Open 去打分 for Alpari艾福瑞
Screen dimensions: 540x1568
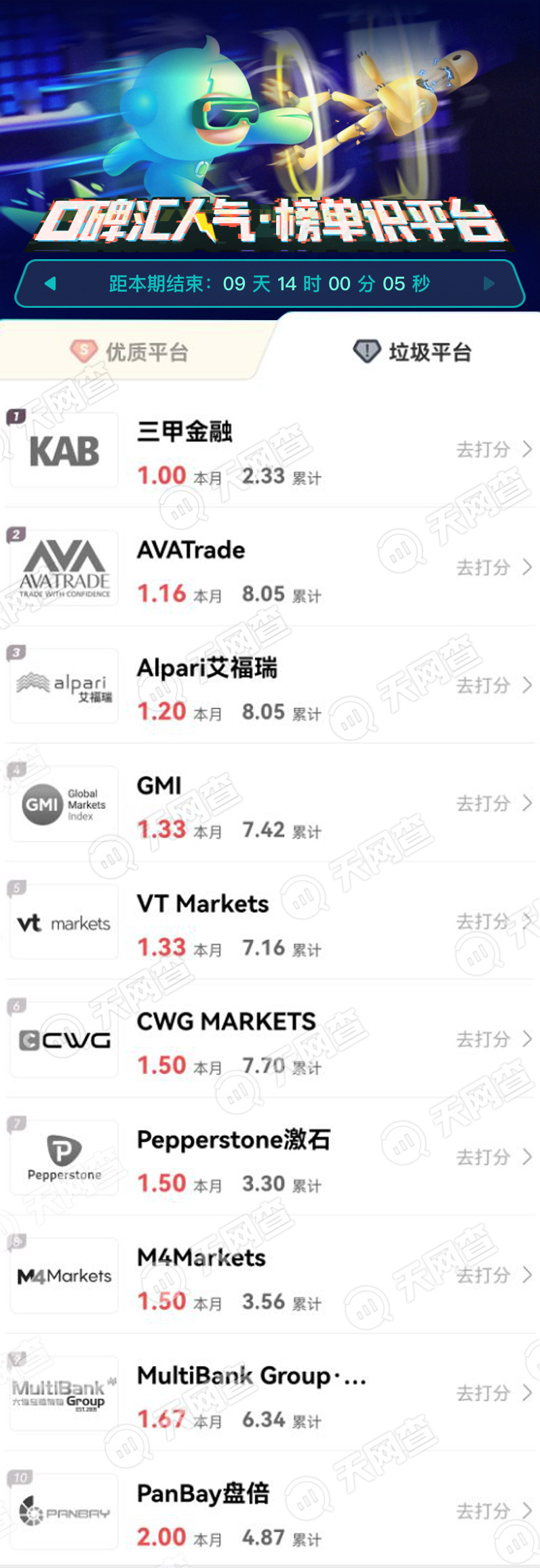click(493, 685)
